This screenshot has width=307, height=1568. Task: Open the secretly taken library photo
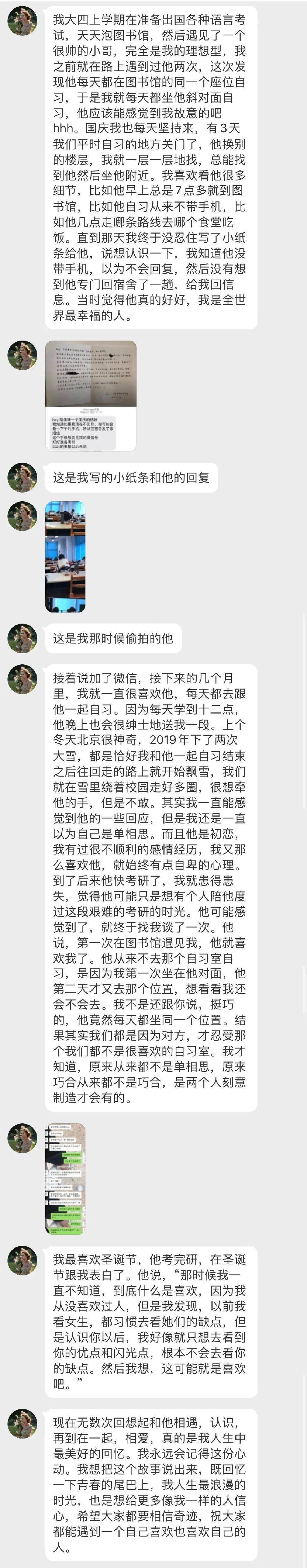coord(65,556)
